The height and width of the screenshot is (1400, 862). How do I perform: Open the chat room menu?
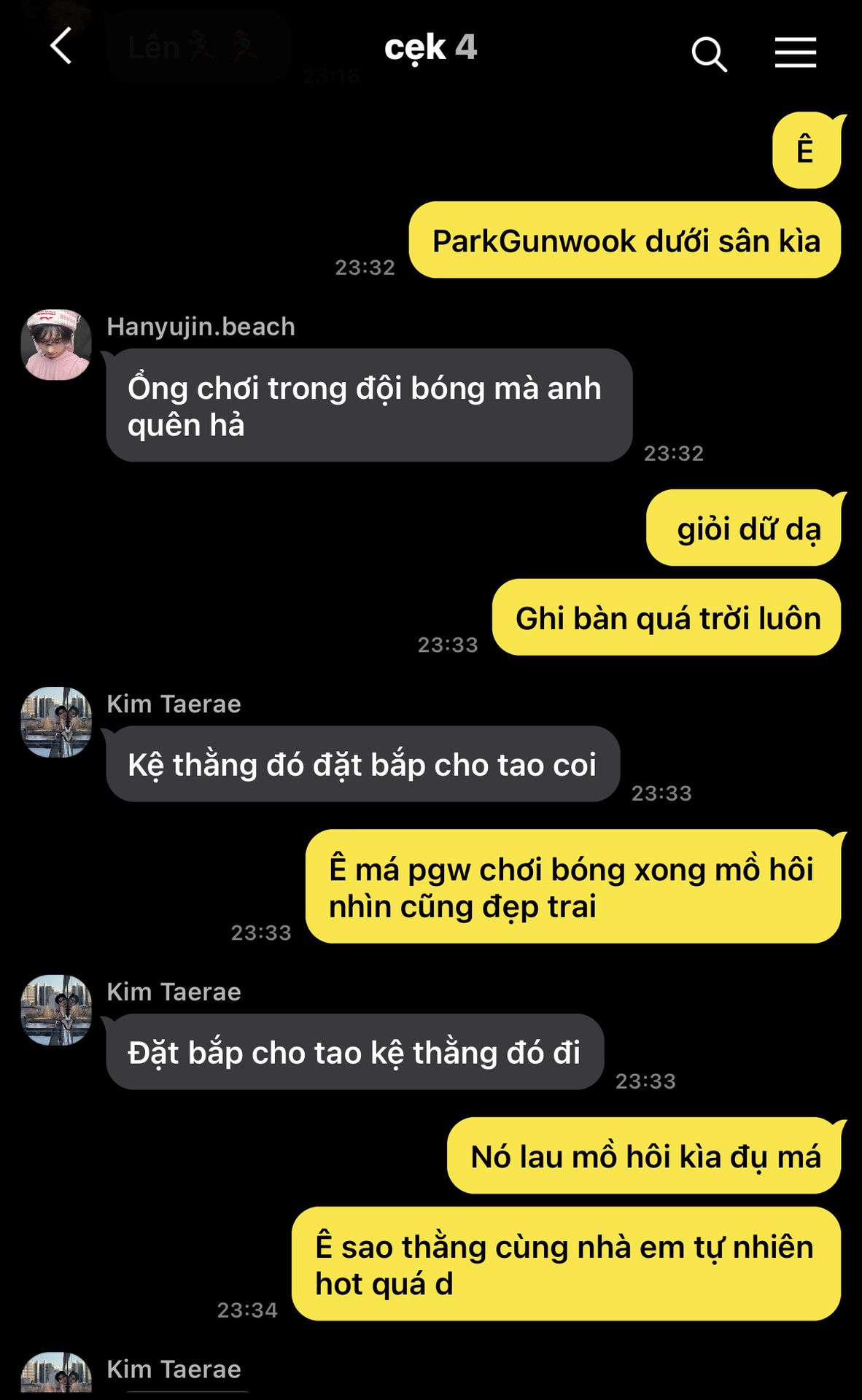(x=795, y=53)
